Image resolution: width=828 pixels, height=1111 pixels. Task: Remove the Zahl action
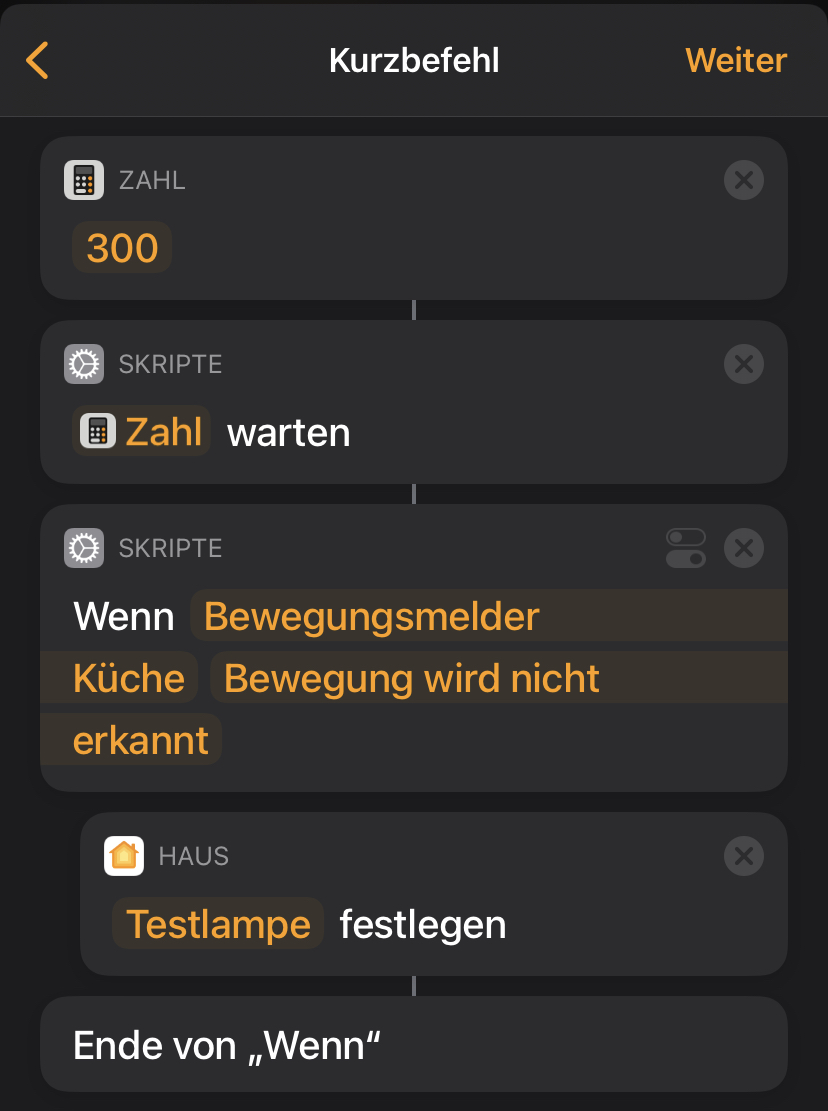tap(743, 181)
